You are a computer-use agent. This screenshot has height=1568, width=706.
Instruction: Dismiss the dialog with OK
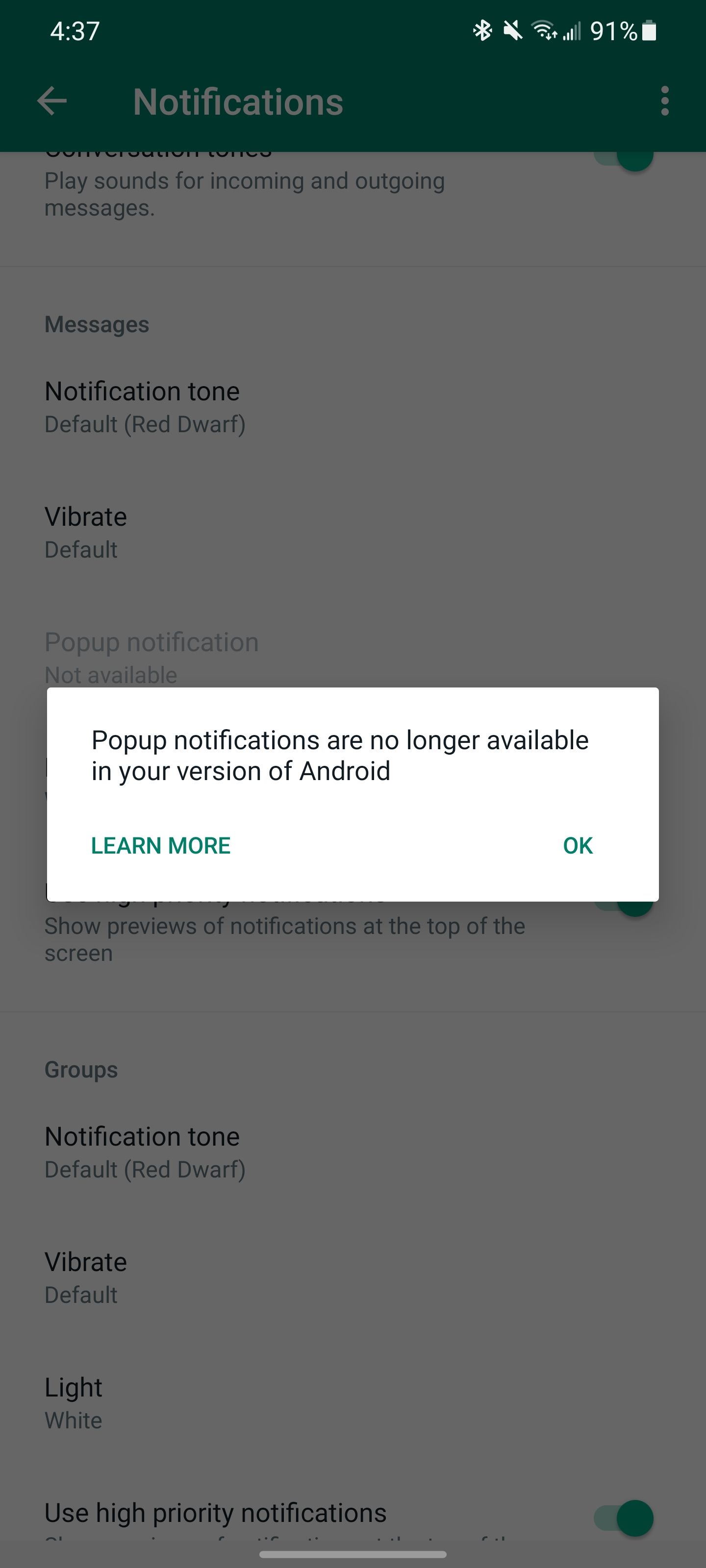point(577,845)
